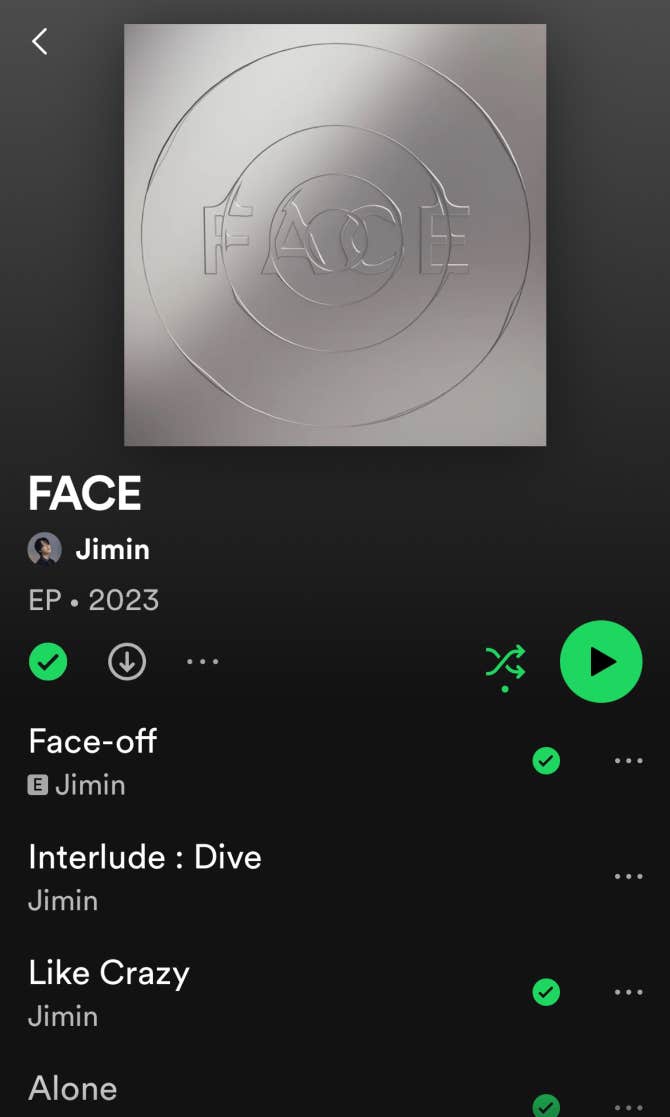This screenshot has width=670, height=1117.
Task: Remove FACE from your library
Action: [x=48, y=661]
